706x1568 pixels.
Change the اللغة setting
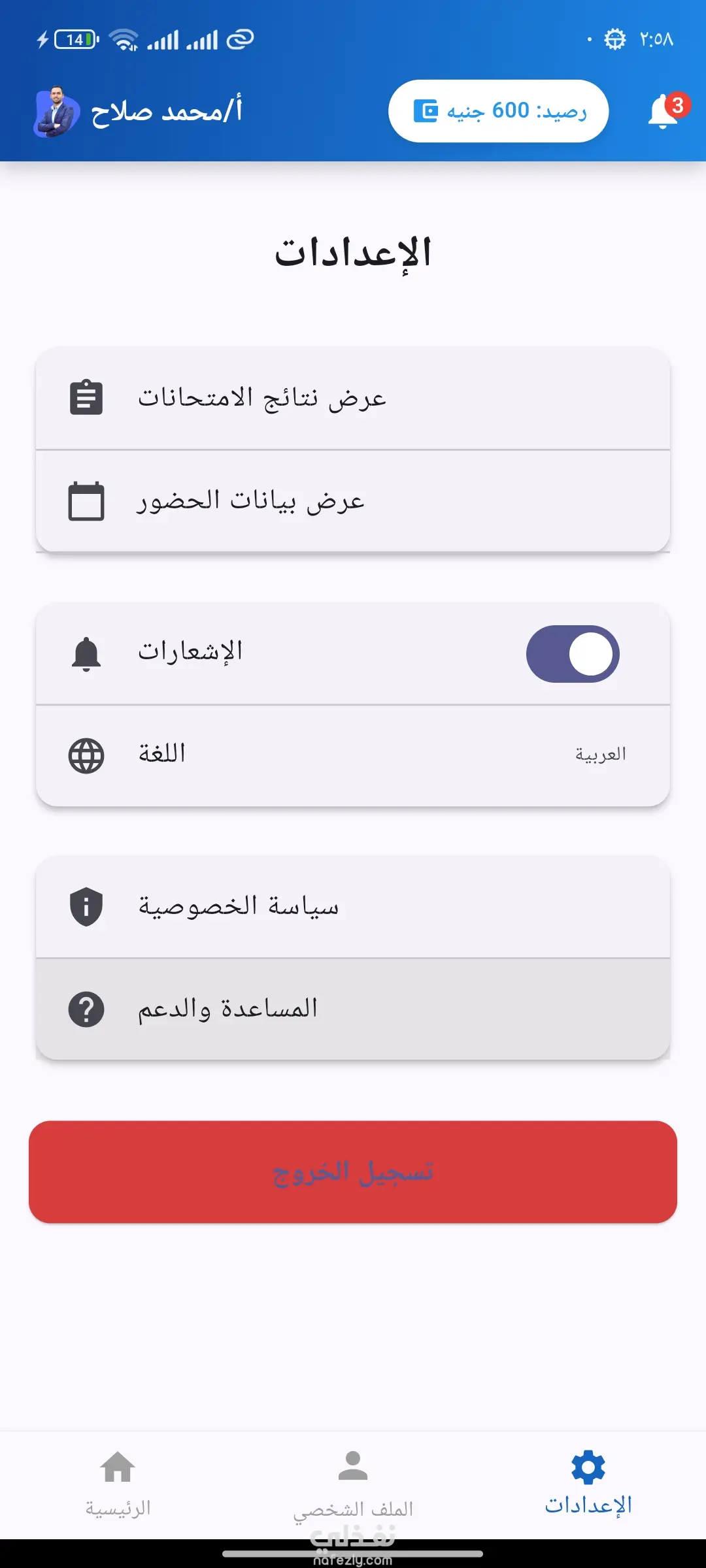(x=353, y=755)
